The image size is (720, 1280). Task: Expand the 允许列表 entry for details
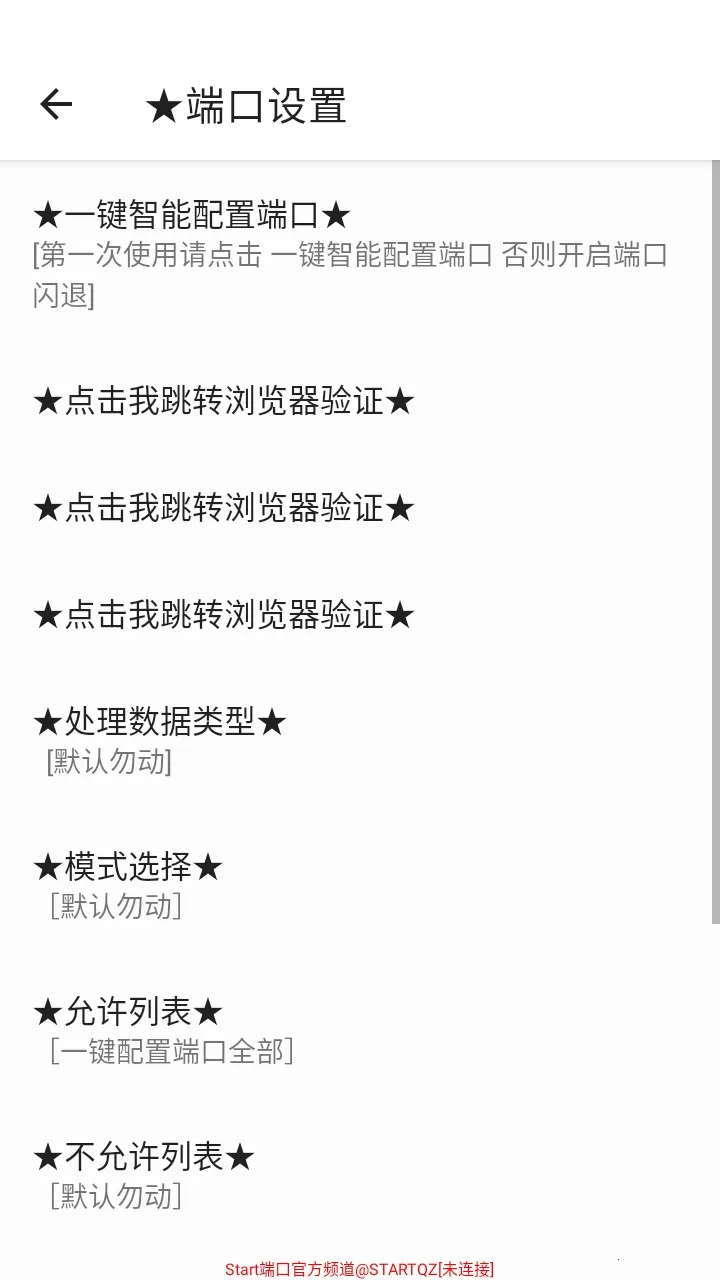point(128,1010)
